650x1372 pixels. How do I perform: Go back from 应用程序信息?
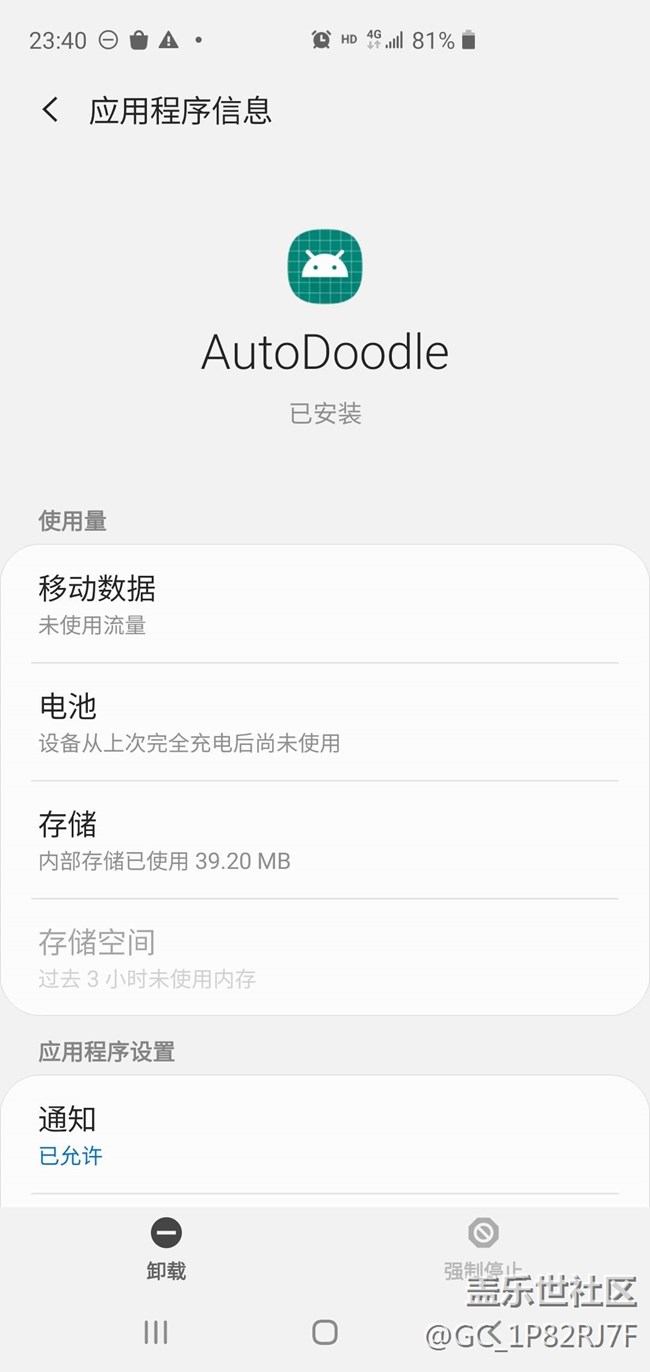[x=50, y=110]
